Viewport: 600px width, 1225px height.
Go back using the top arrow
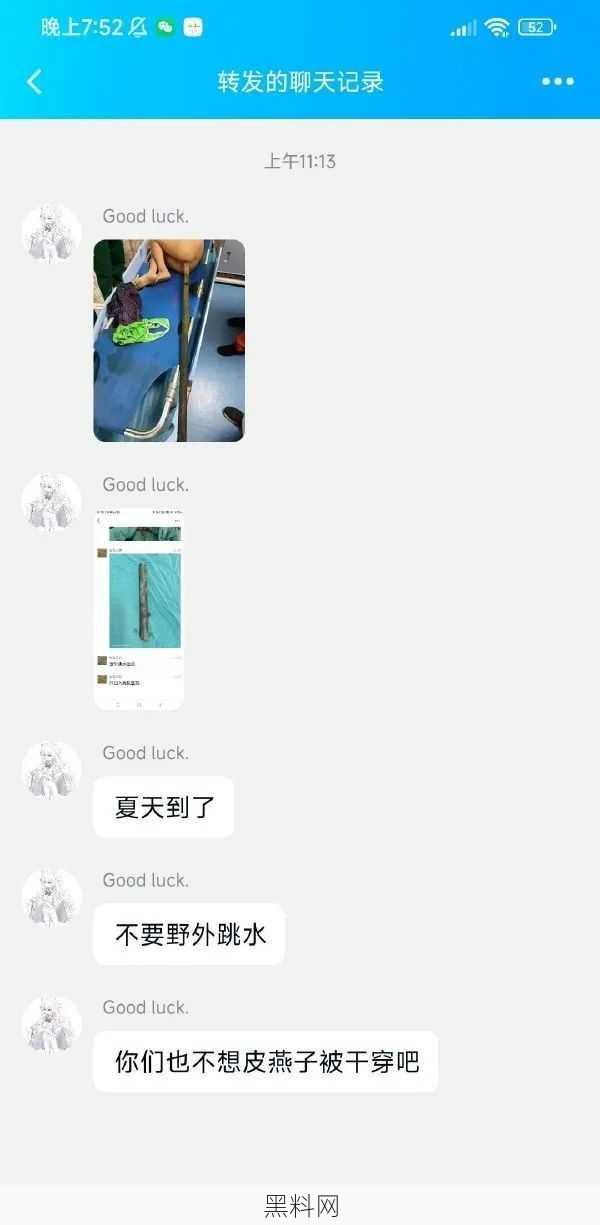tap(35, 82)
